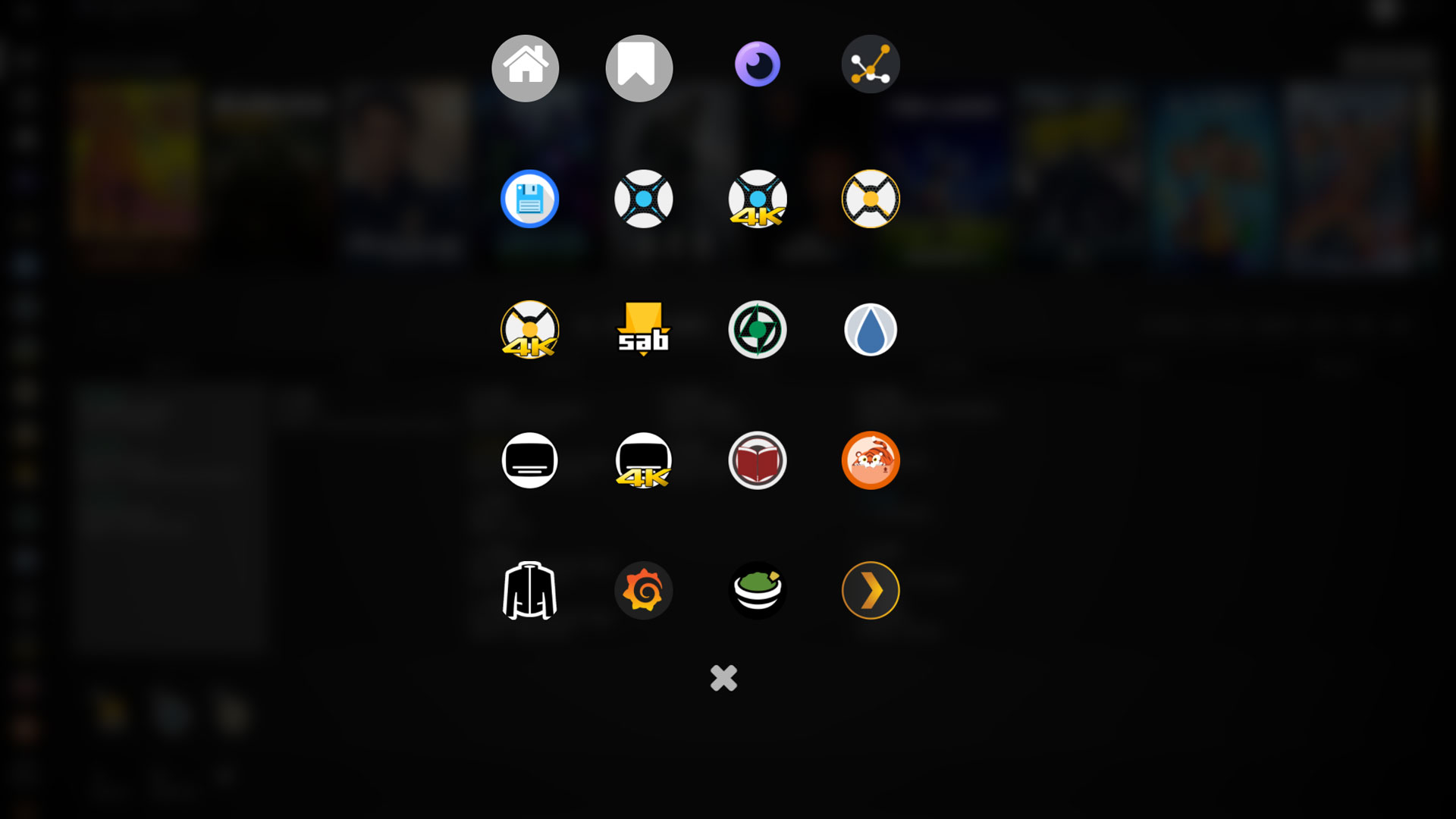Open the bookmarks icon
1456x819 pixels.
coord(639,68)
